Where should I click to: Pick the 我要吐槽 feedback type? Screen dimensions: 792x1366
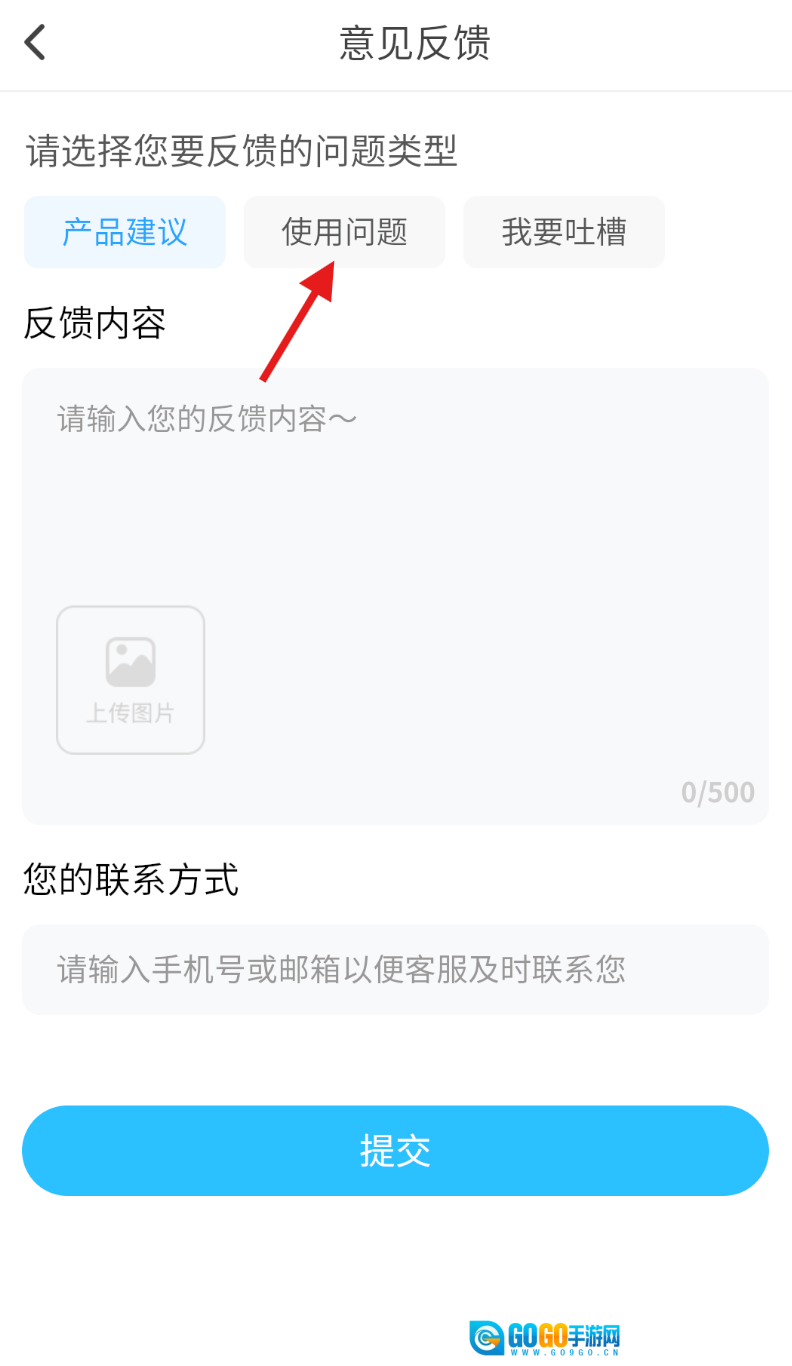(564, 232)
